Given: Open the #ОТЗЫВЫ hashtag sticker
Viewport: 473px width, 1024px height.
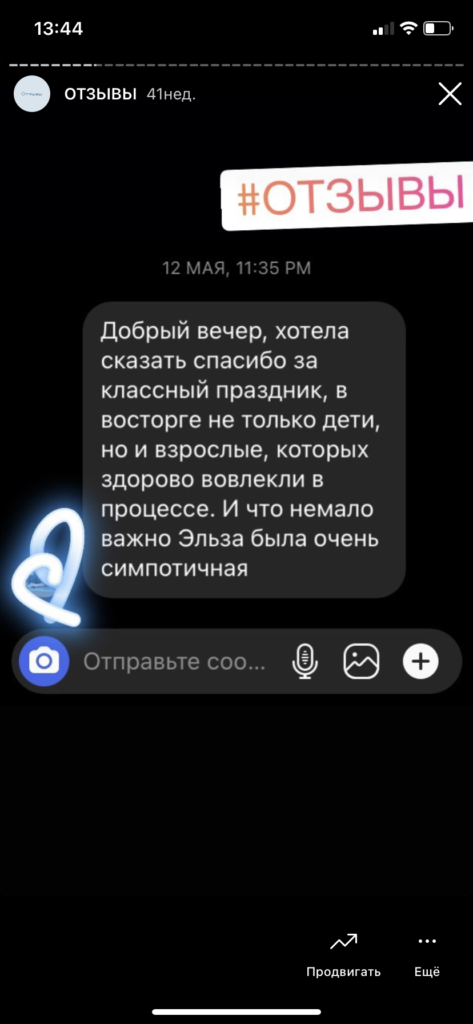Looking at the screenshot, I should point(348,196).
